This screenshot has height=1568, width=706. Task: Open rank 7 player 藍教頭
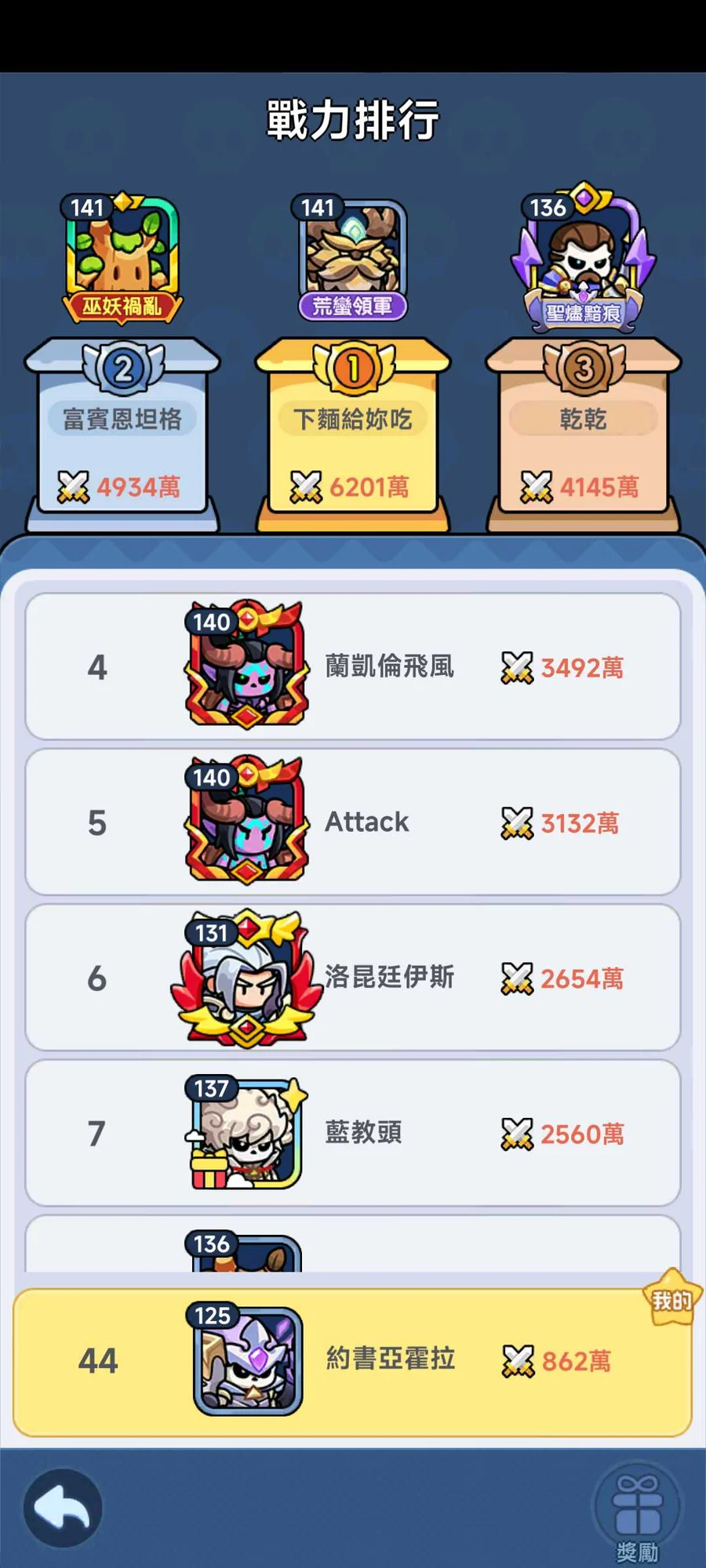352,1132
